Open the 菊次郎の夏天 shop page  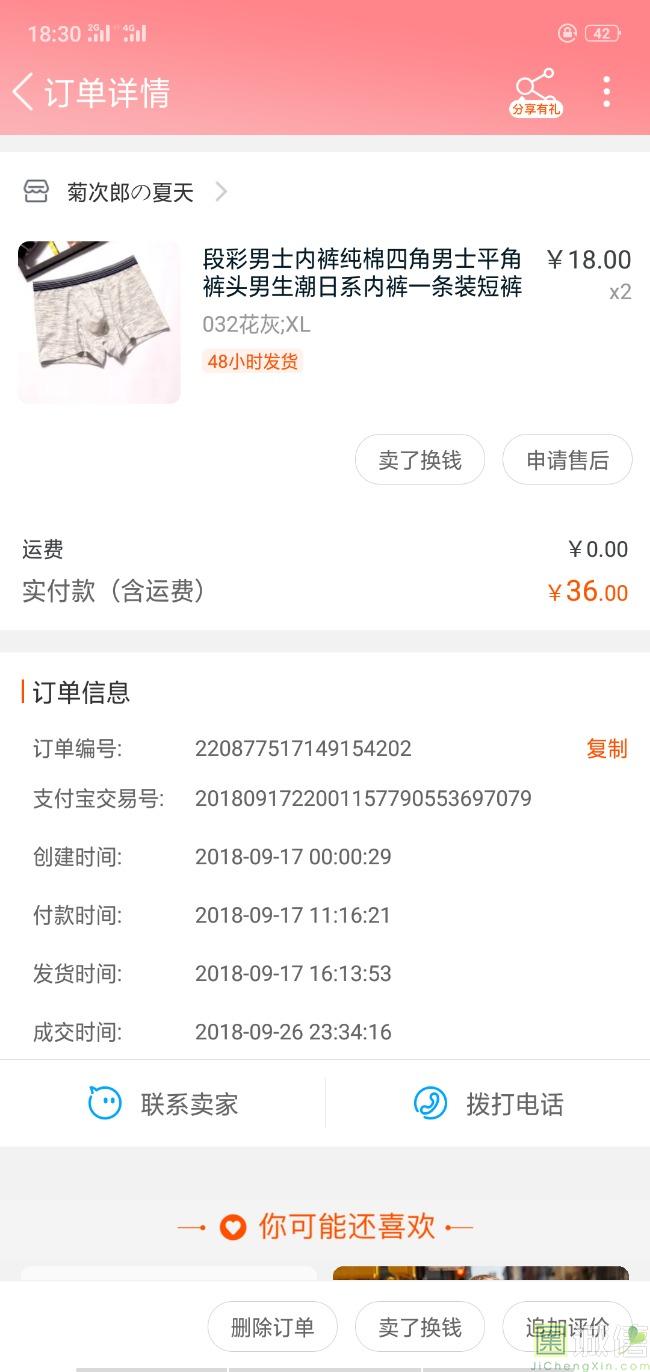pos(130,192)
